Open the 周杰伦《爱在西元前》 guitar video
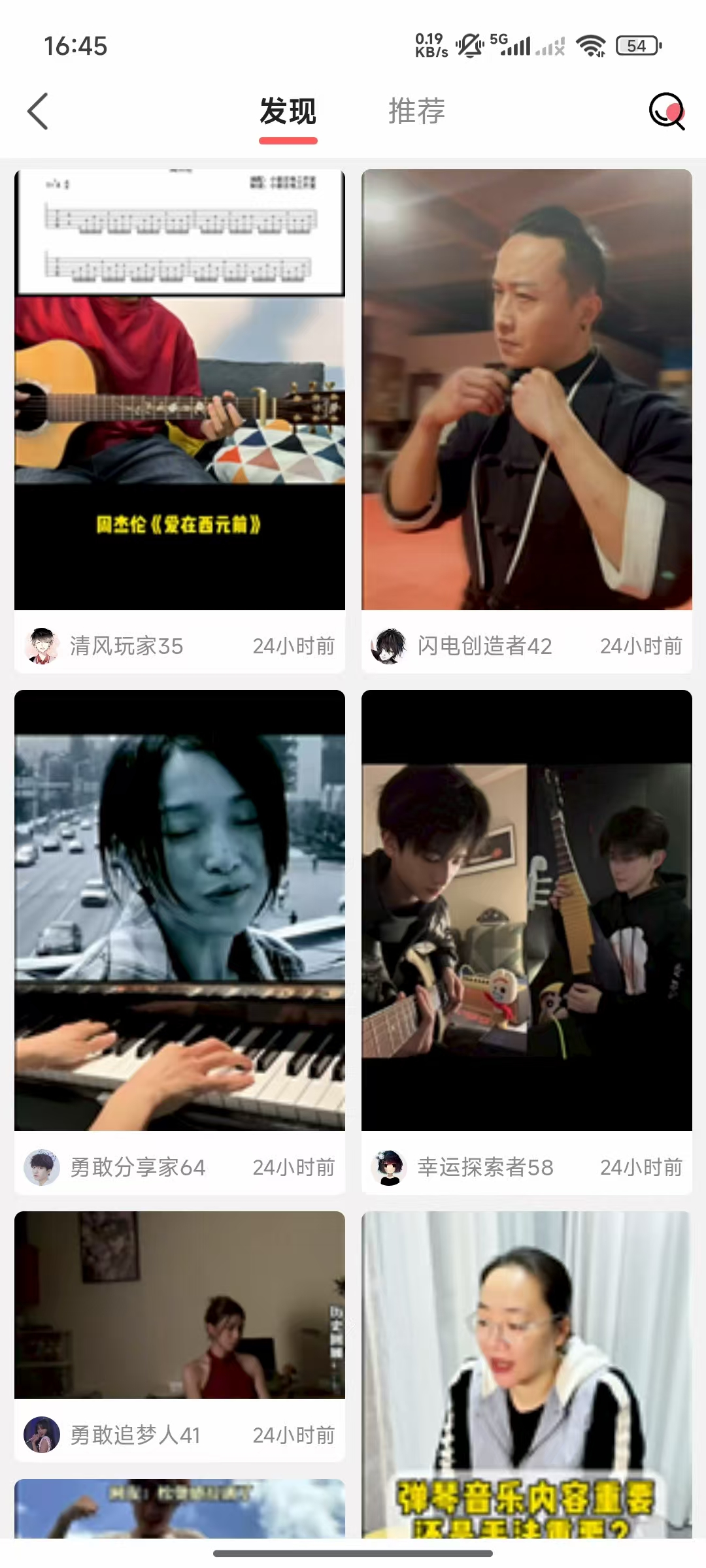The height and width of the screenshot is (1568, 706). [x=180, y=389]
